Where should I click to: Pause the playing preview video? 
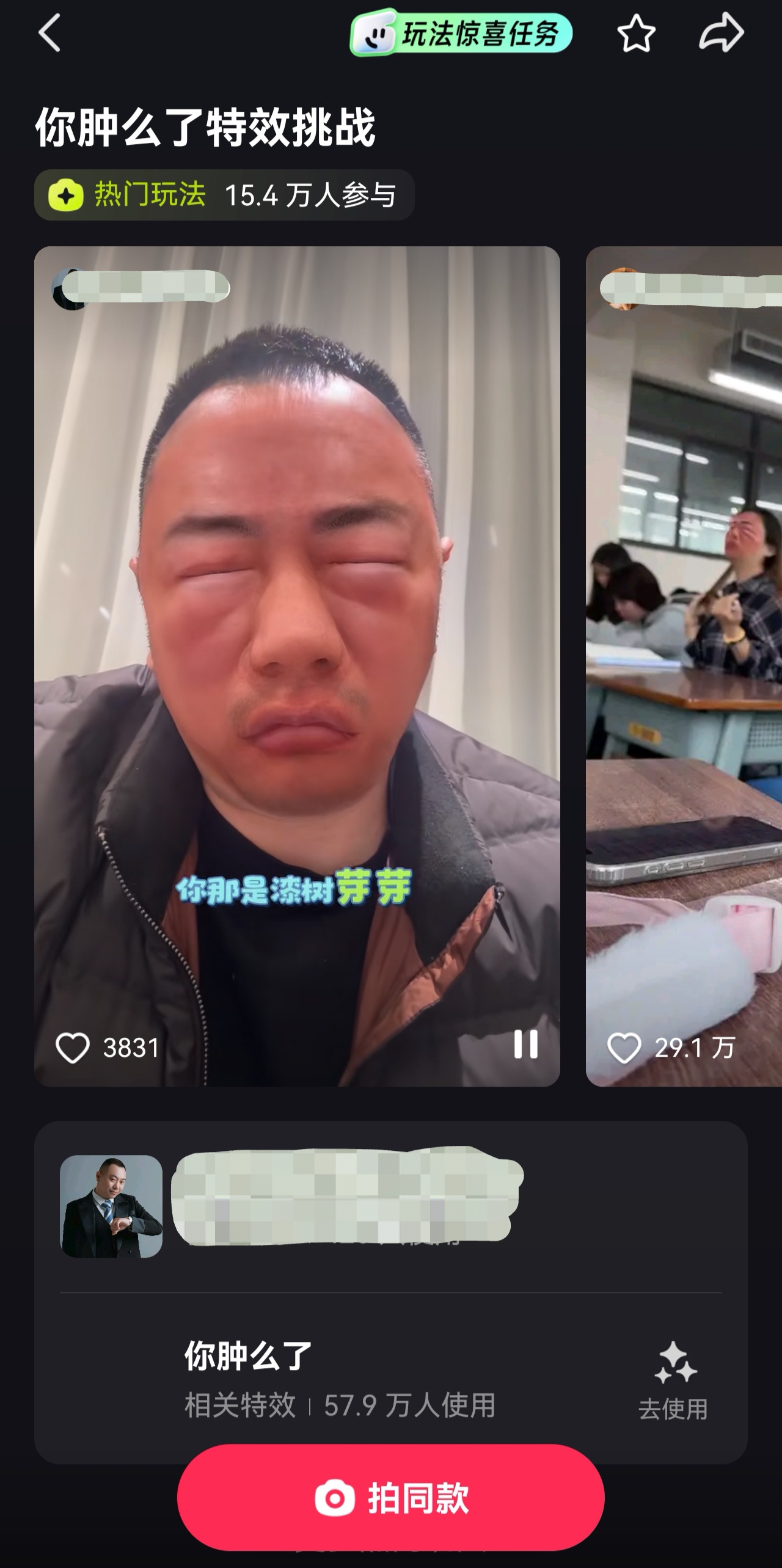click(525, 1044)
